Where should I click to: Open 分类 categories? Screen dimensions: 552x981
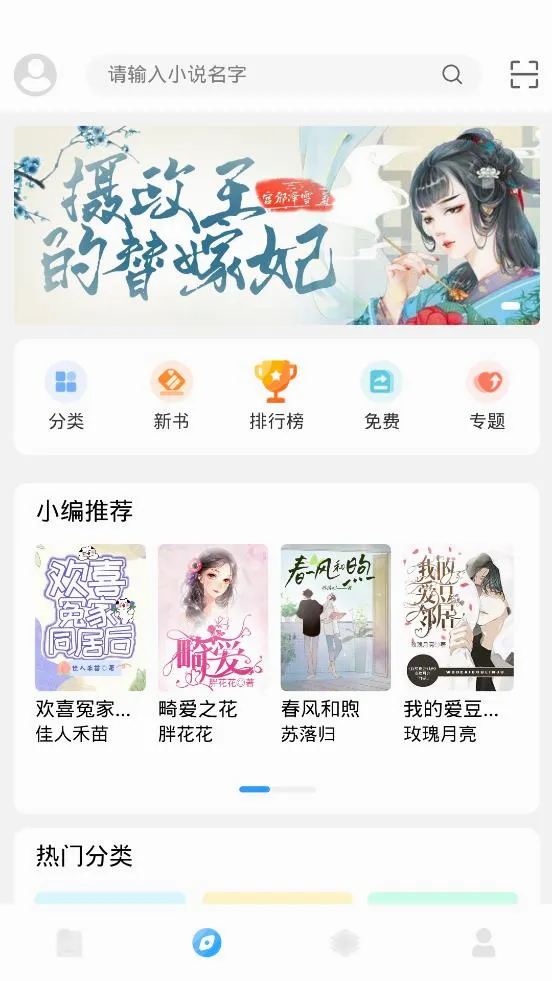coord(66,397)
